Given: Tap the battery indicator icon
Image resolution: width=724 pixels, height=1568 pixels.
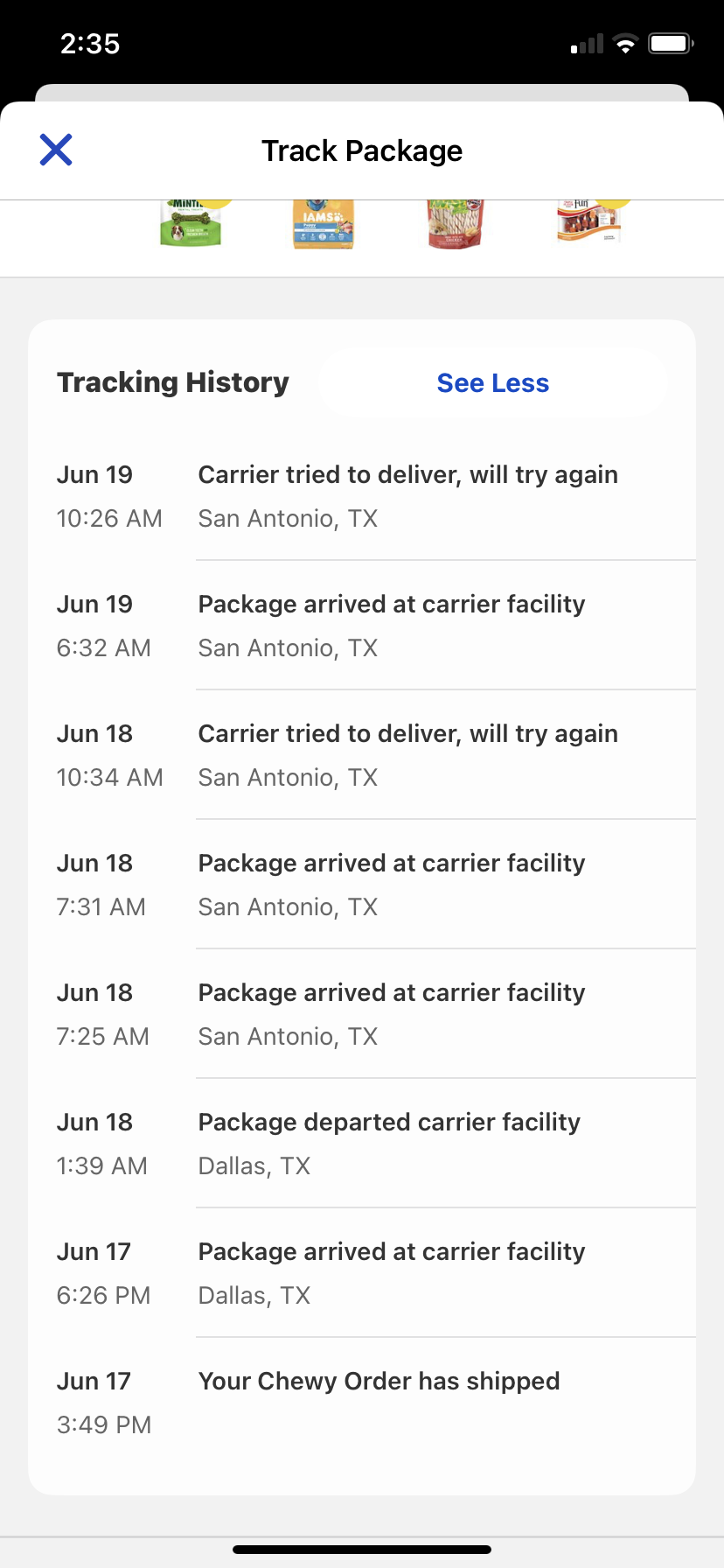Looking at the screenshot, I should pyautogui.click(x=670, y=43).
